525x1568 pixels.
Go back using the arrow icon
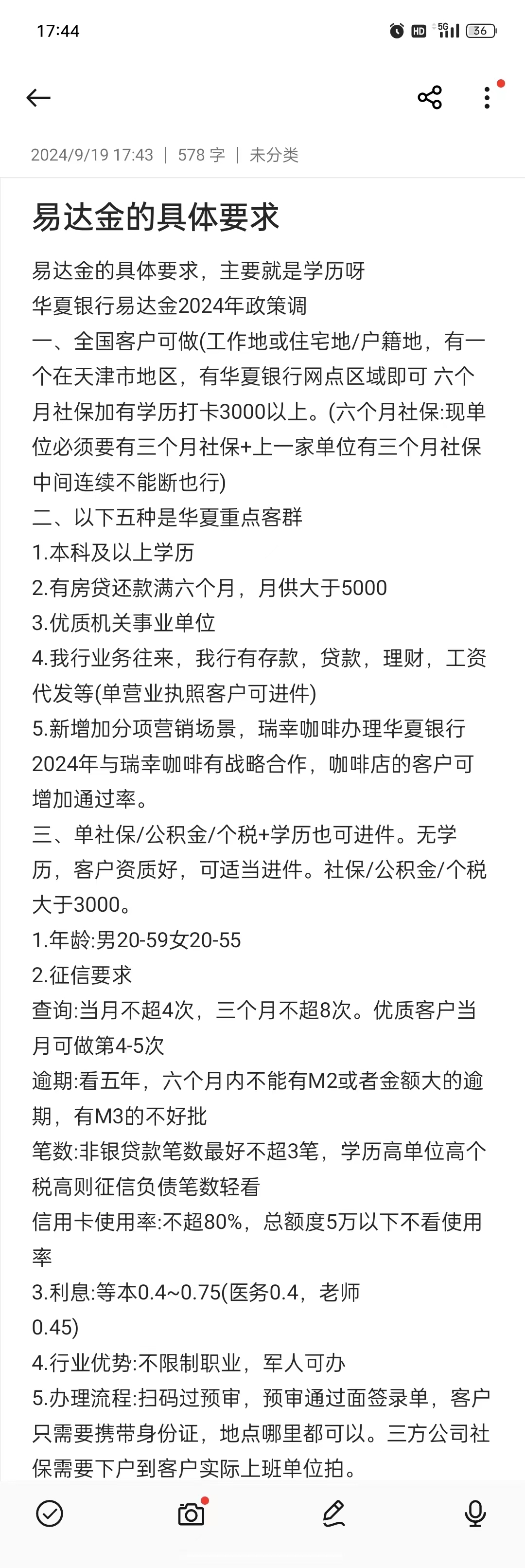click(38, 97)
